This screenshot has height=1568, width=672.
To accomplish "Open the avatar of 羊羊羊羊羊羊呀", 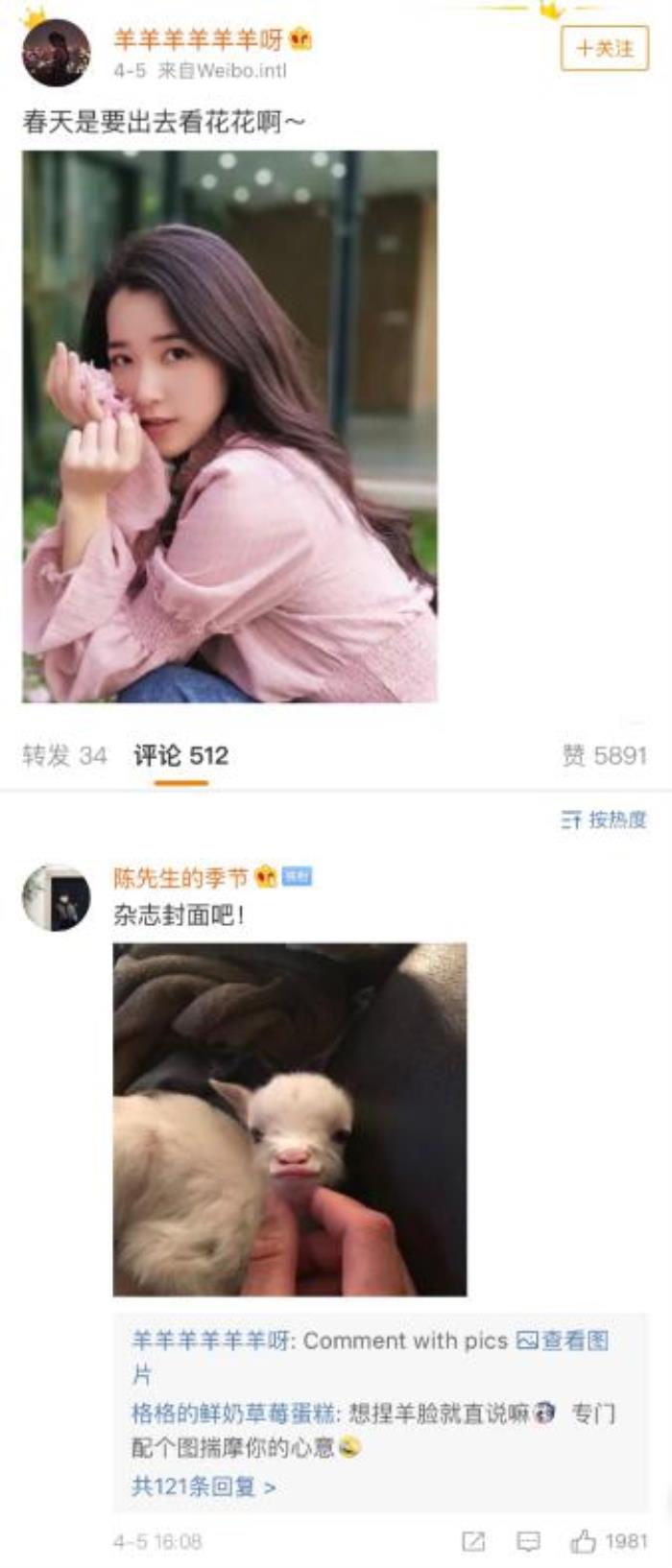I will pos(56,53).
